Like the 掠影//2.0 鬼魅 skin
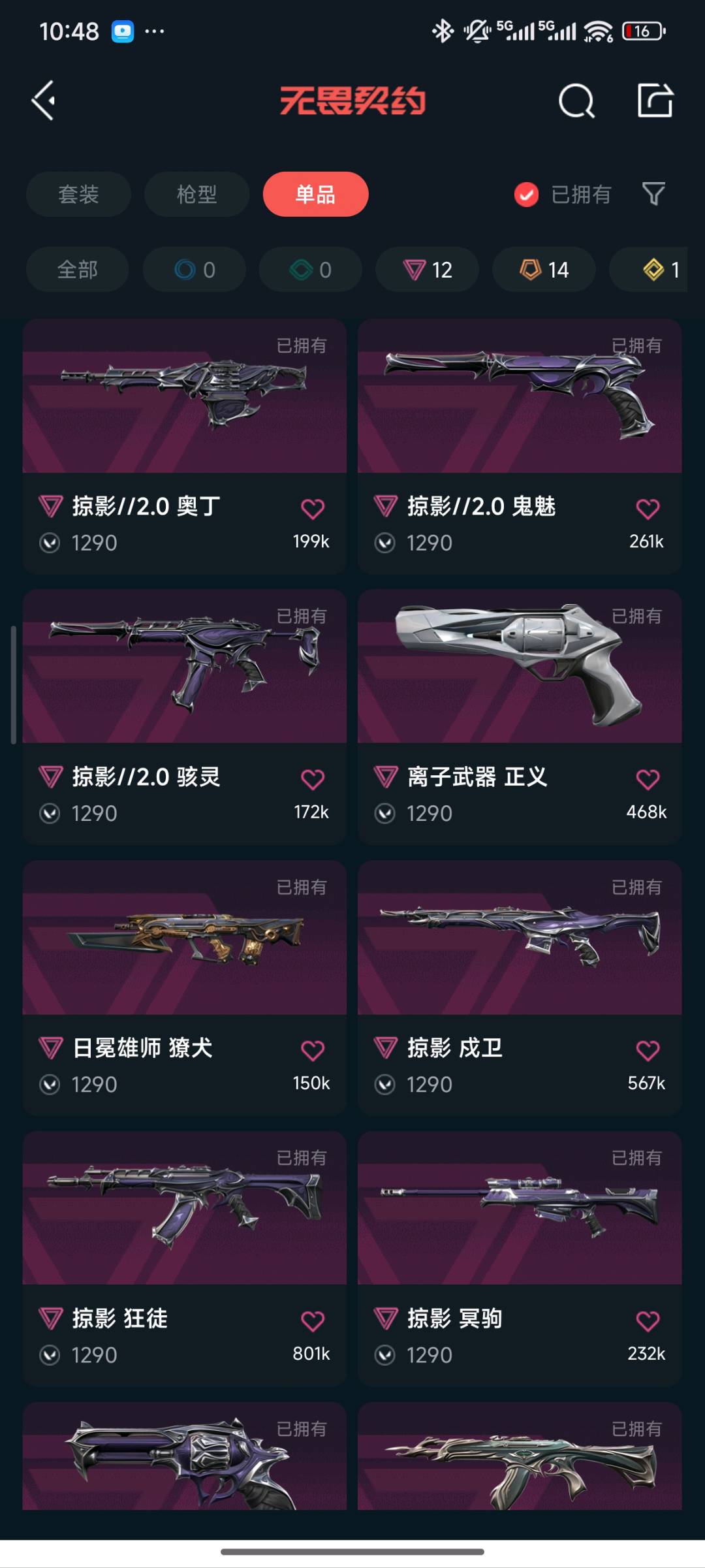Viewport: 705px width, 1568px height. pos(648,509)
